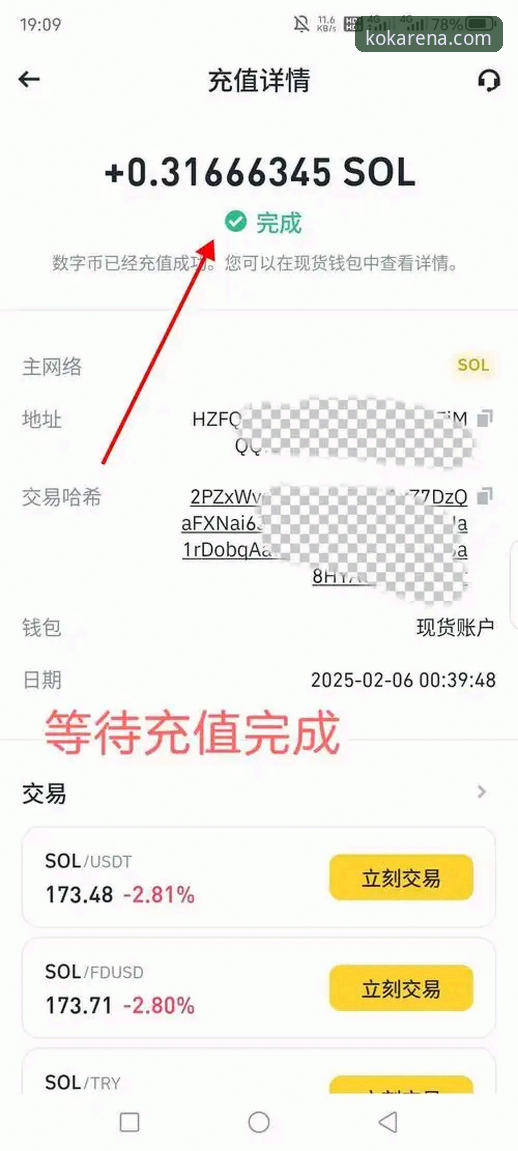
Task: Go back using the top-left arrow
Action: [x=29, y=79]
